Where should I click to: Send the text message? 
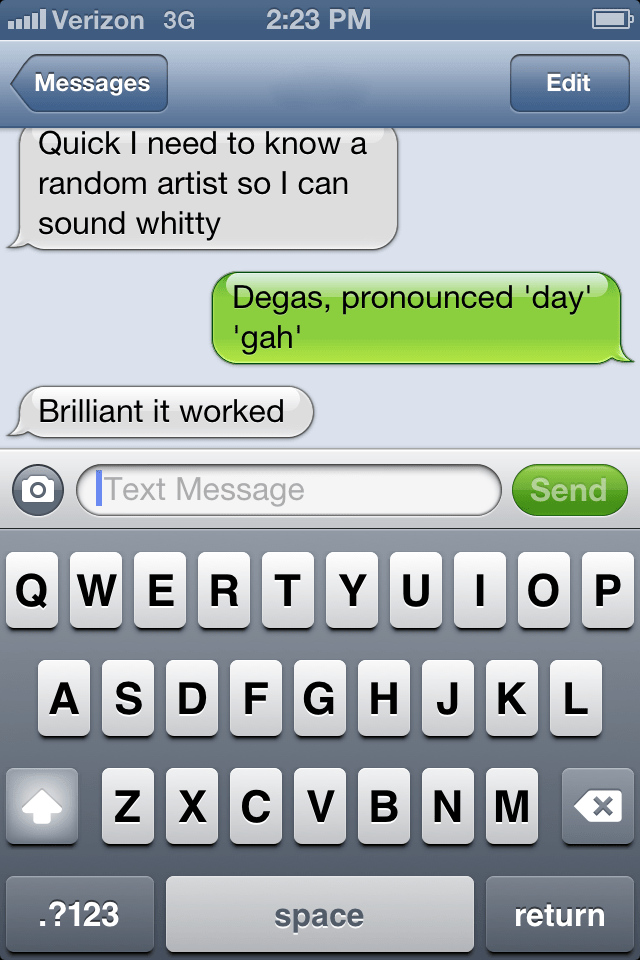[568, 490]
